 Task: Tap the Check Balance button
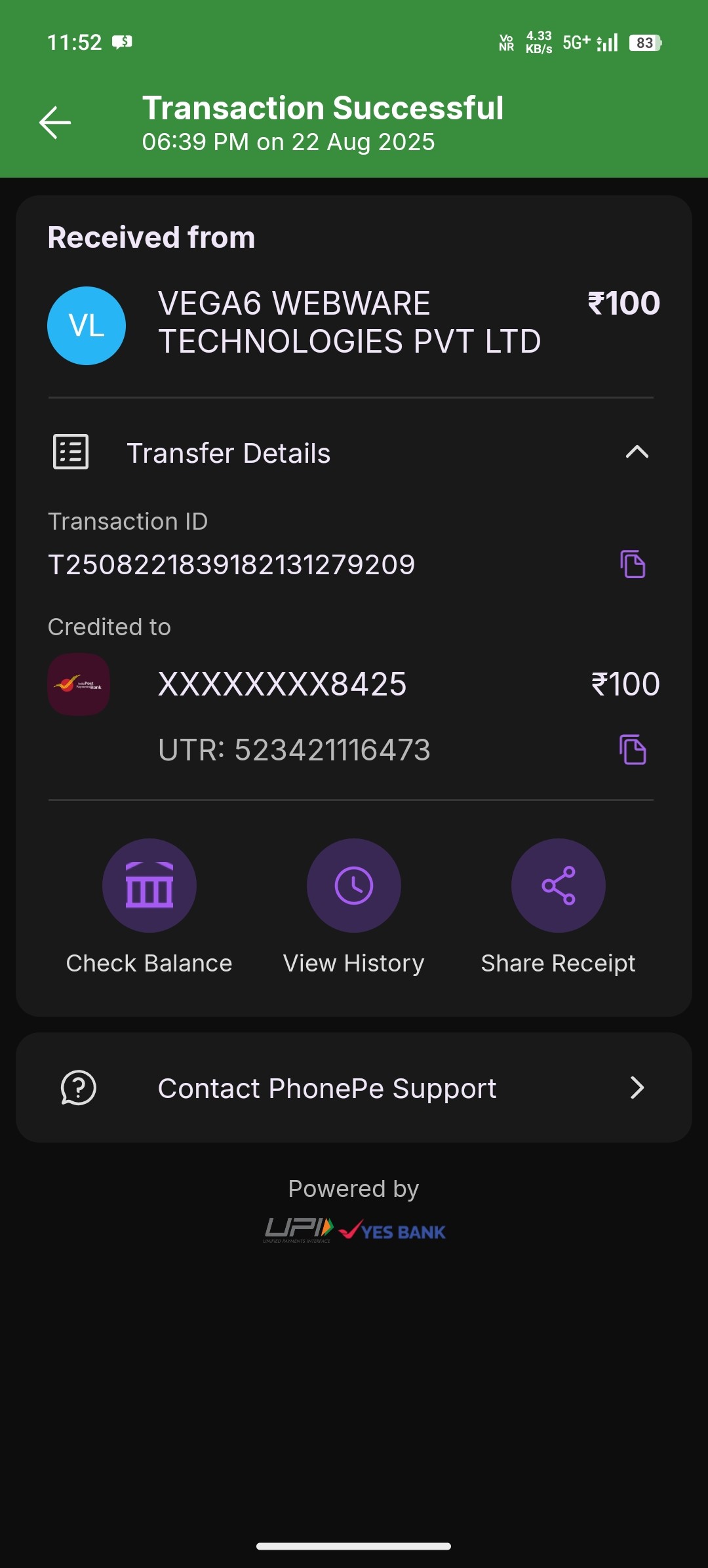coord(149,886)
